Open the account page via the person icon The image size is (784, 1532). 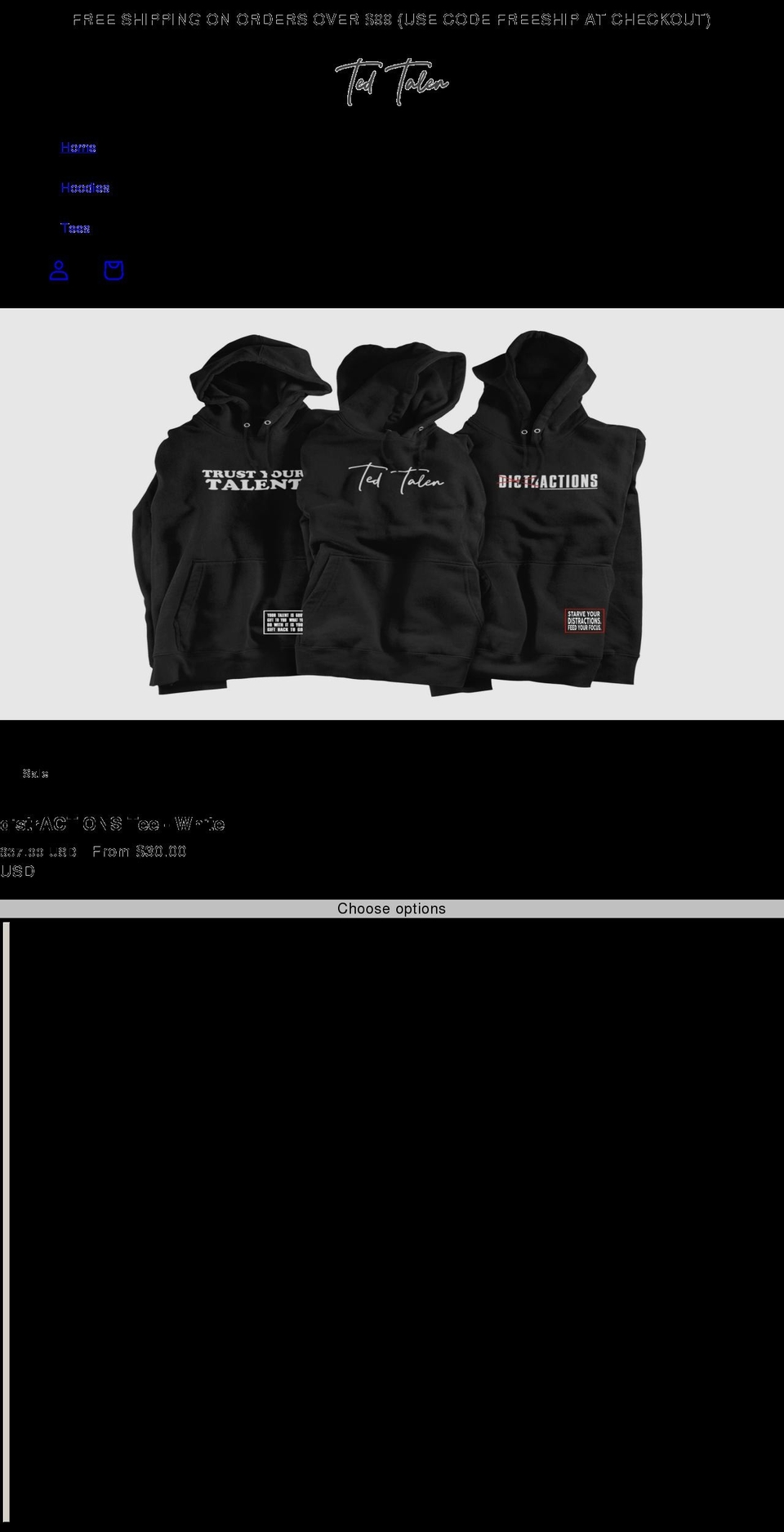(58, 270)
